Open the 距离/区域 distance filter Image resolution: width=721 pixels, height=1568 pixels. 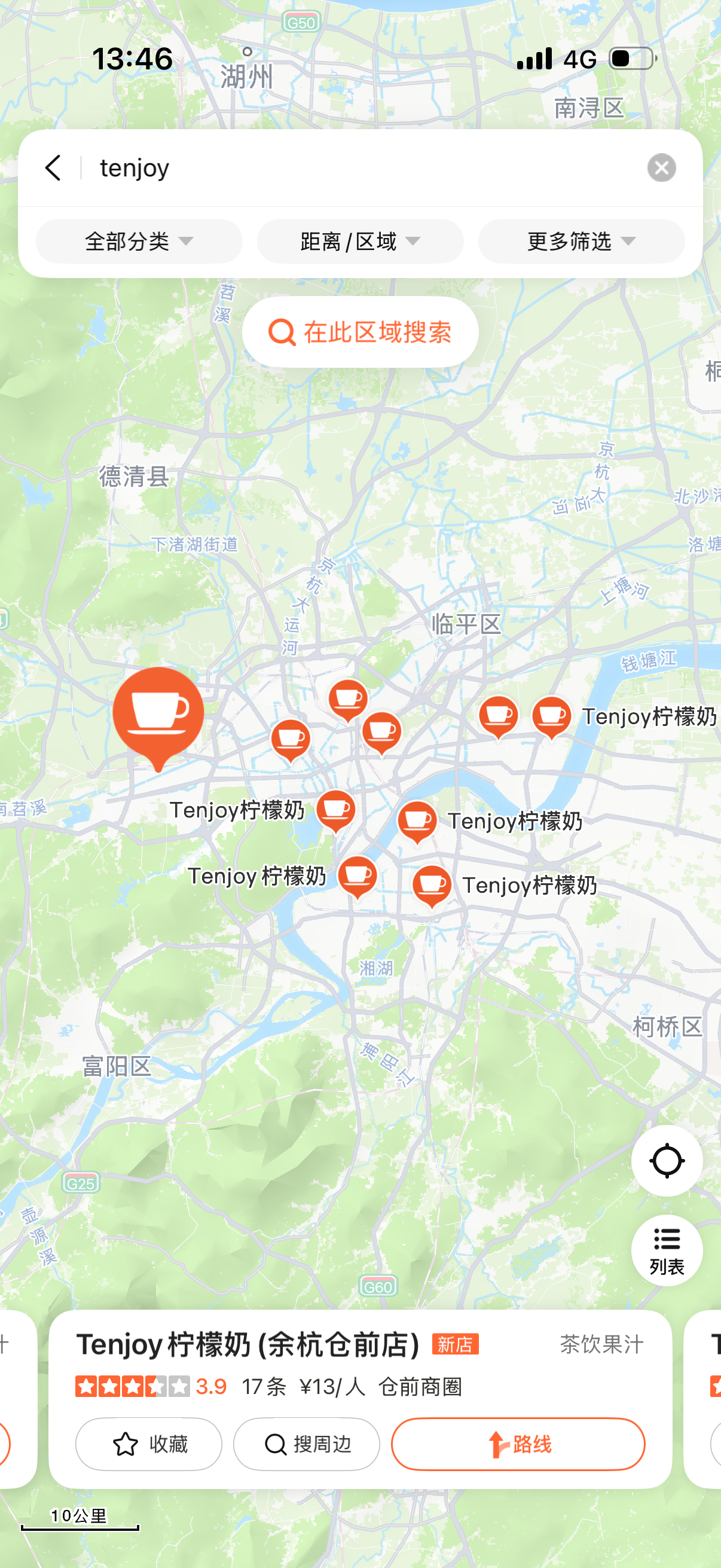[360, 242]
